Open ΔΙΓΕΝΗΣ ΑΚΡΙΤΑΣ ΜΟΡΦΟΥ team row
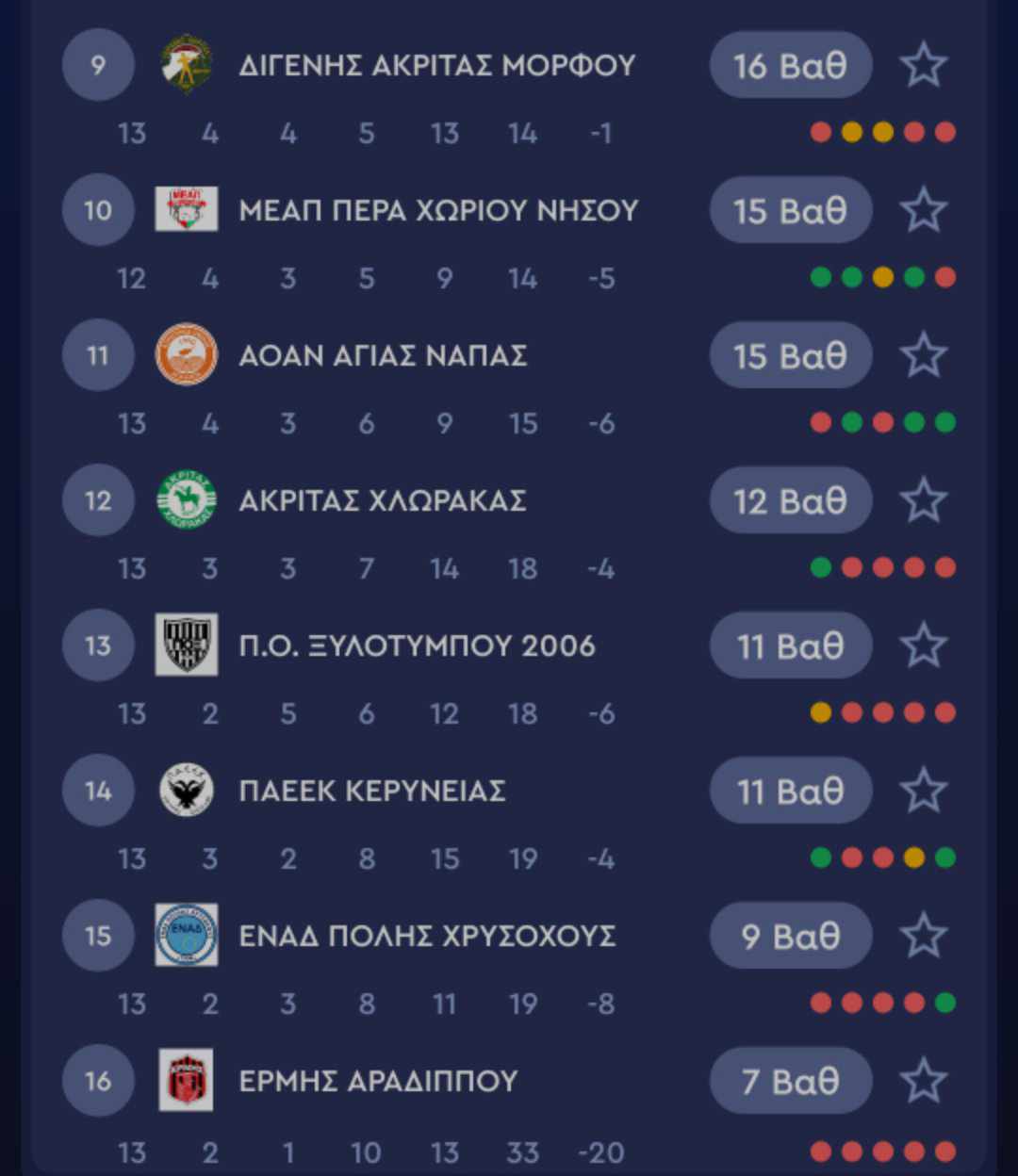 [436, 66]
